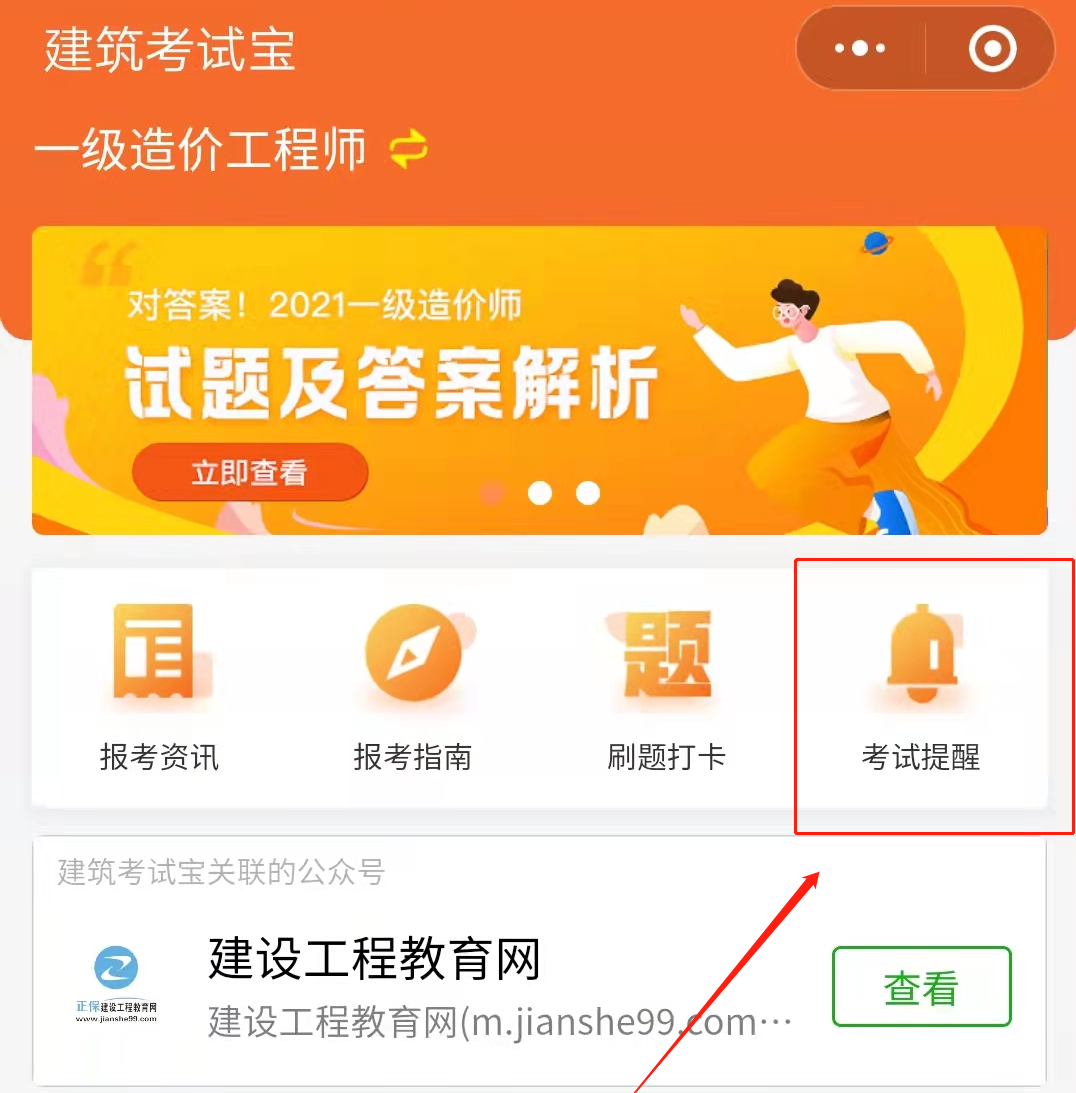Open the mini program's three-dot menu
The image size is (1076, 1093).
pyautogui.click(x=860, y=49)
